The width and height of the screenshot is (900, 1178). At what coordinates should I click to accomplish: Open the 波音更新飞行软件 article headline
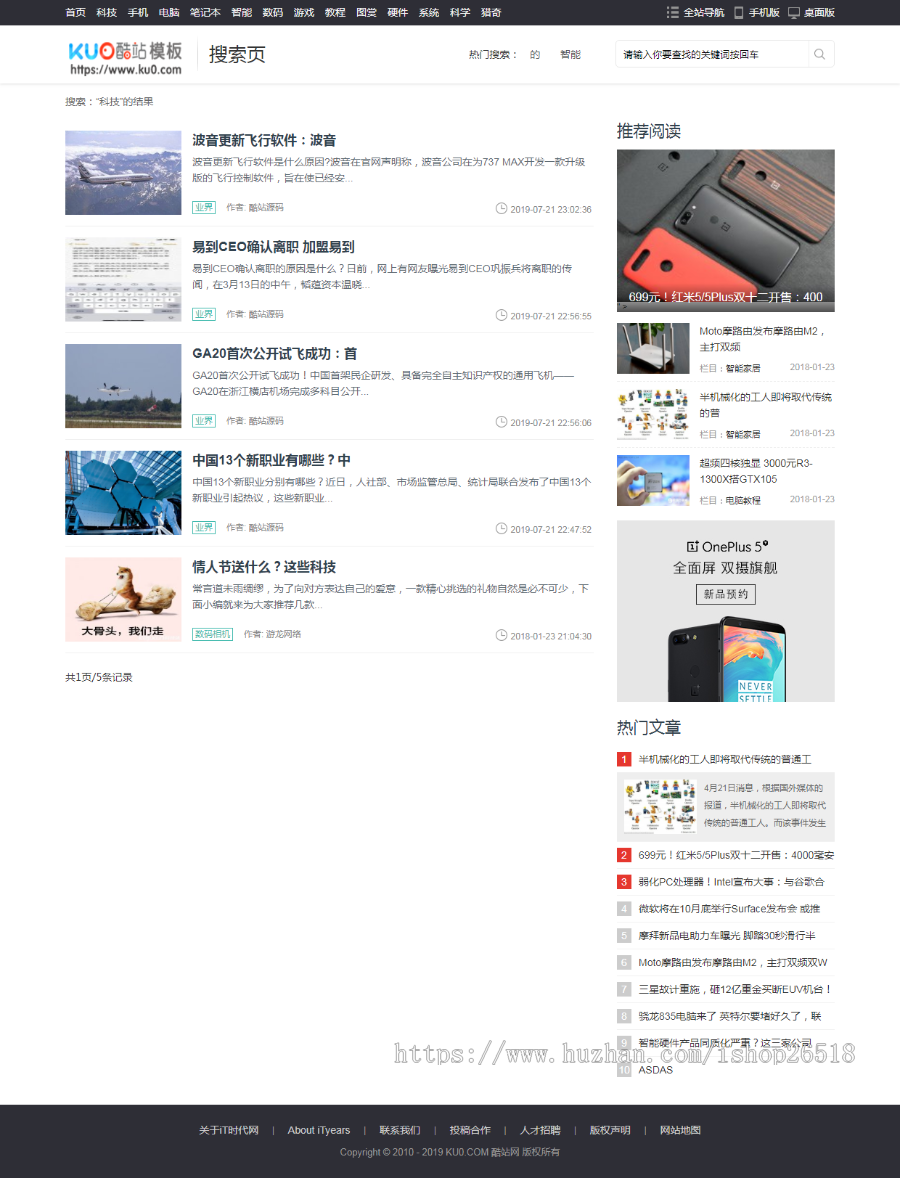pos(262,140)
